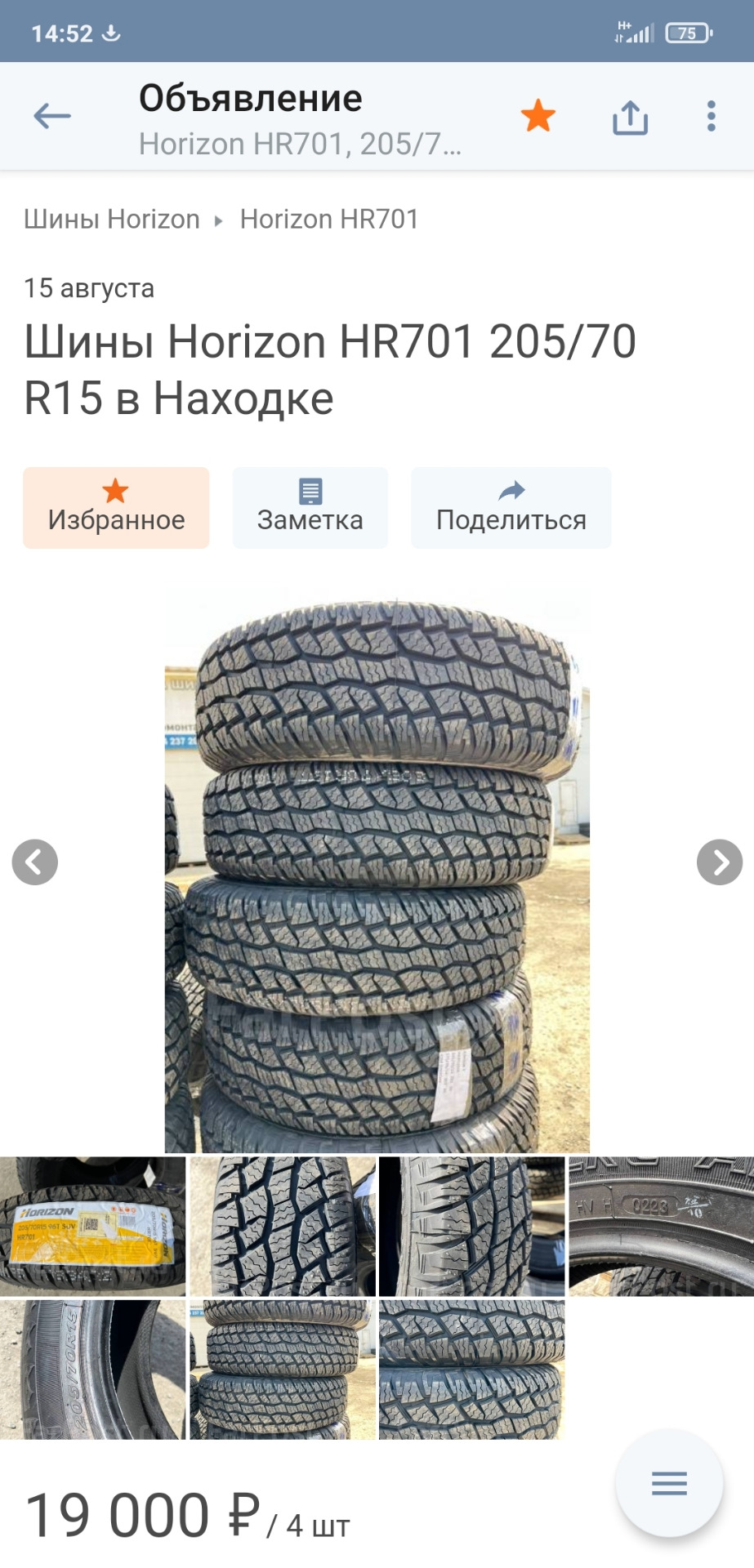View the thumbnail with 0223 marking
754x1568 pixels.
[661, 1226]
